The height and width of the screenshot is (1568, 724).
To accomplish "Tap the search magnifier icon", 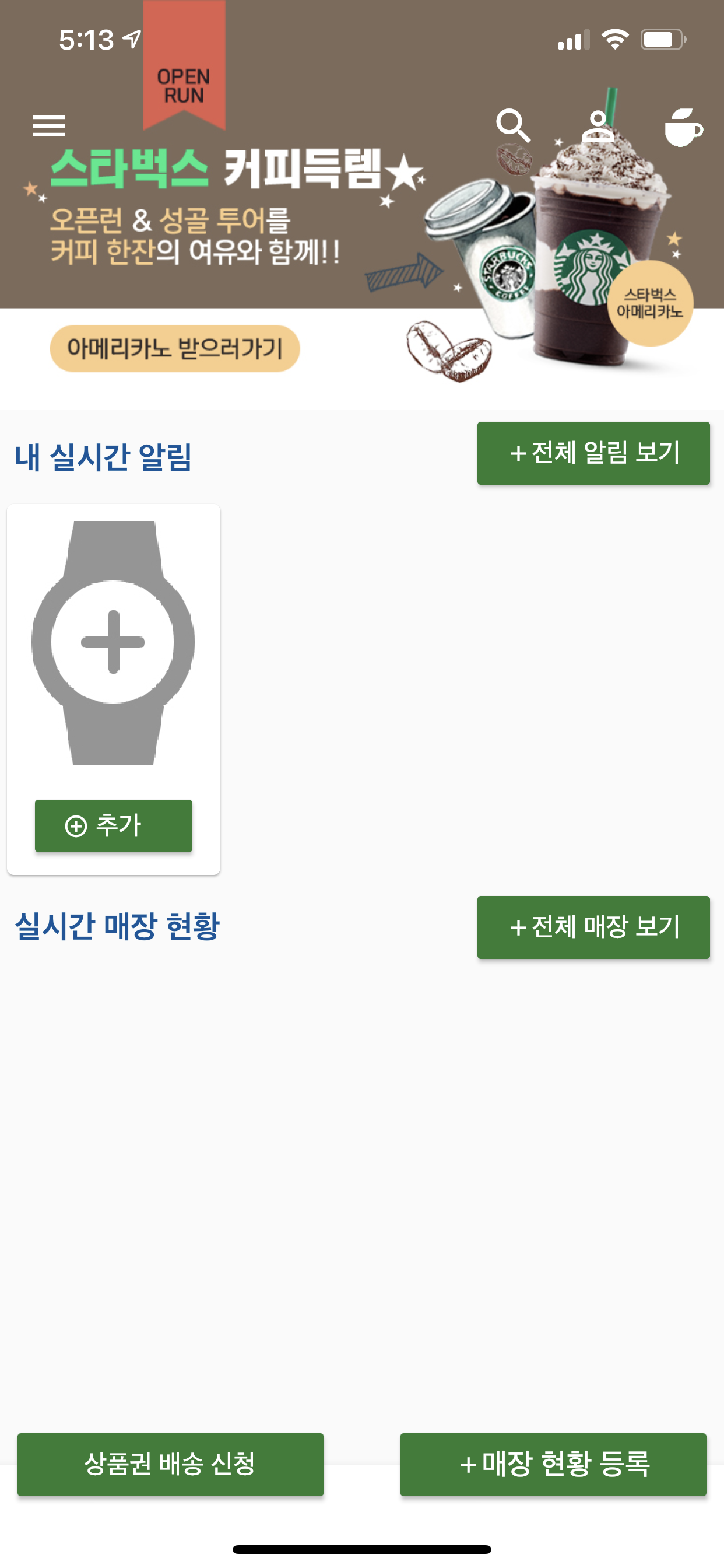I will point(513,125).
